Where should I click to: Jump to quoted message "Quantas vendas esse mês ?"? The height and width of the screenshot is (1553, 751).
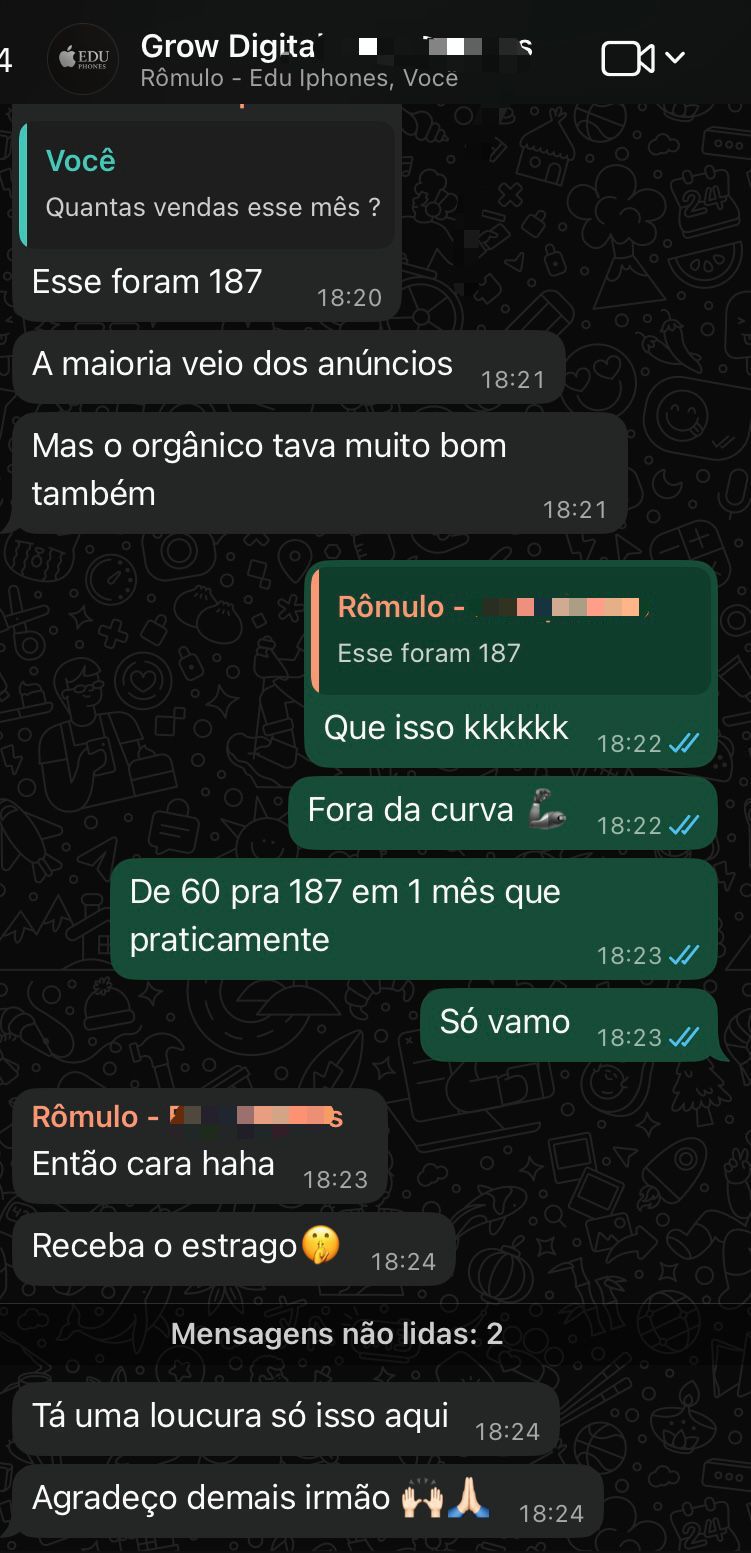pyautogui.click(x=208, y=185)
